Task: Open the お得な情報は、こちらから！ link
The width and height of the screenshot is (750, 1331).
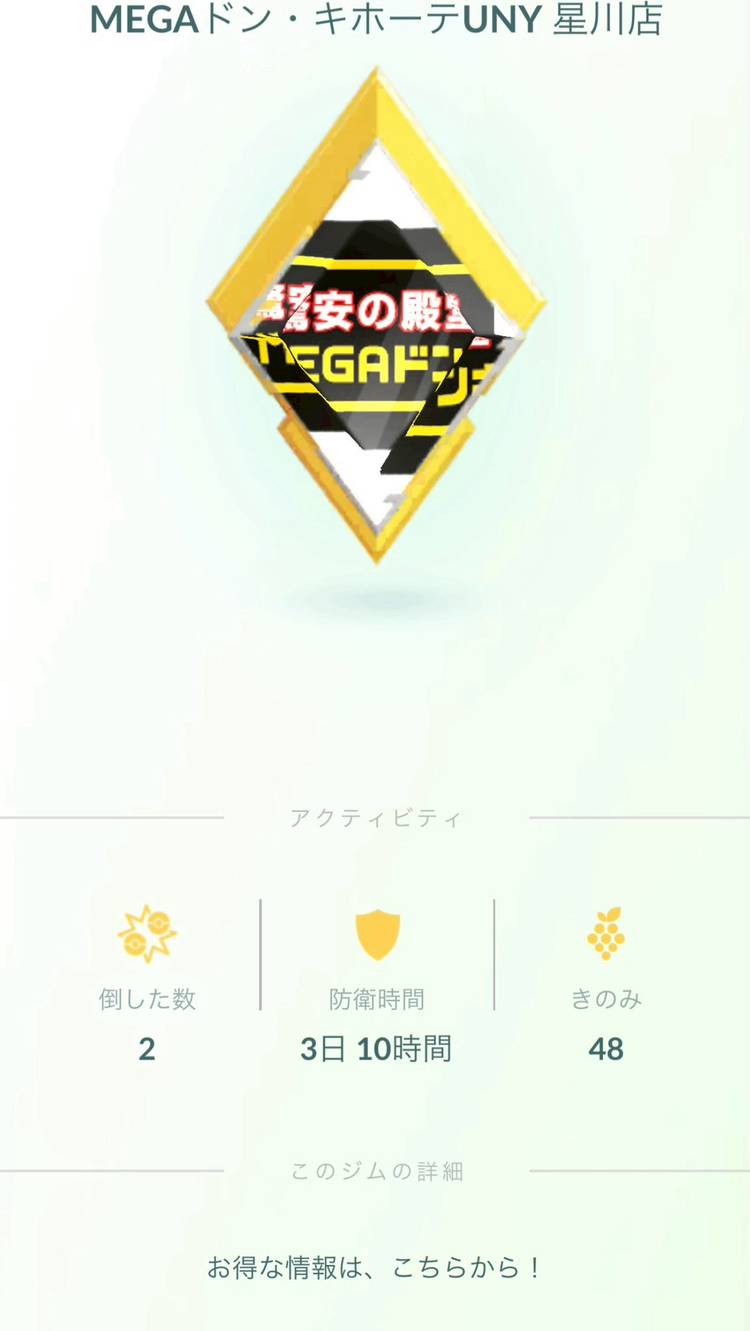Action: (375, 1268)
